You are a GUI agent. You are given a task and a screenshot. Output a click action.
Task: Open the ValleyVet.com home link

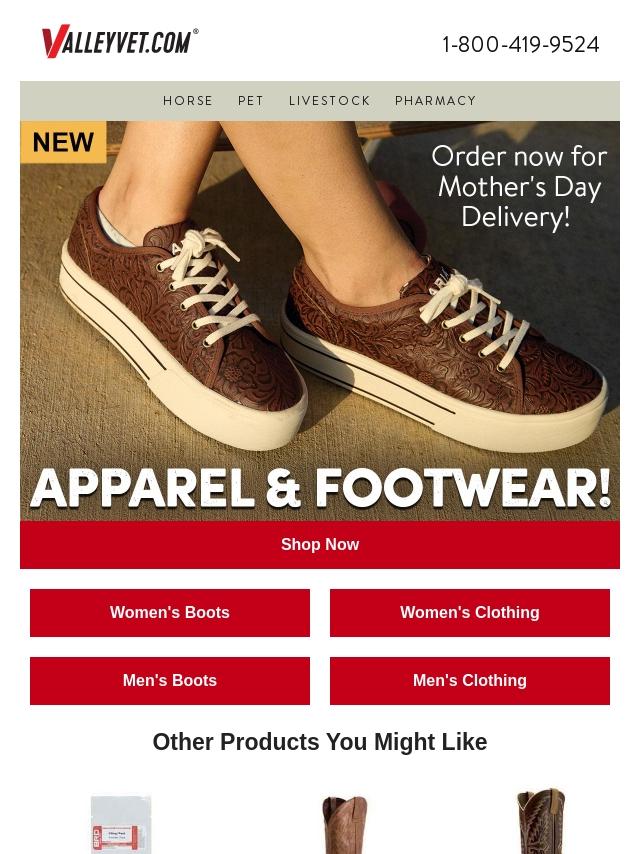pos(120,42)
